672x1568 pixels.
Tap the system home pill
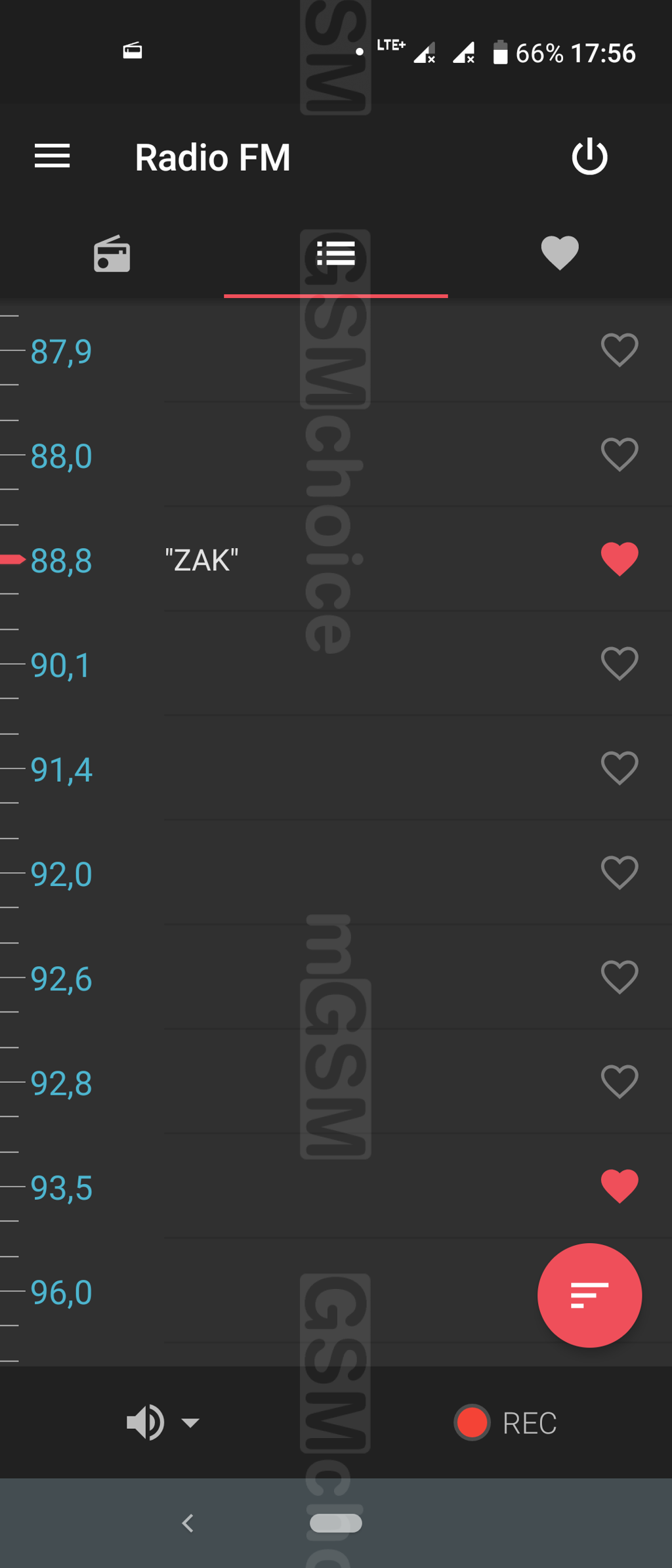[335, 1523]
